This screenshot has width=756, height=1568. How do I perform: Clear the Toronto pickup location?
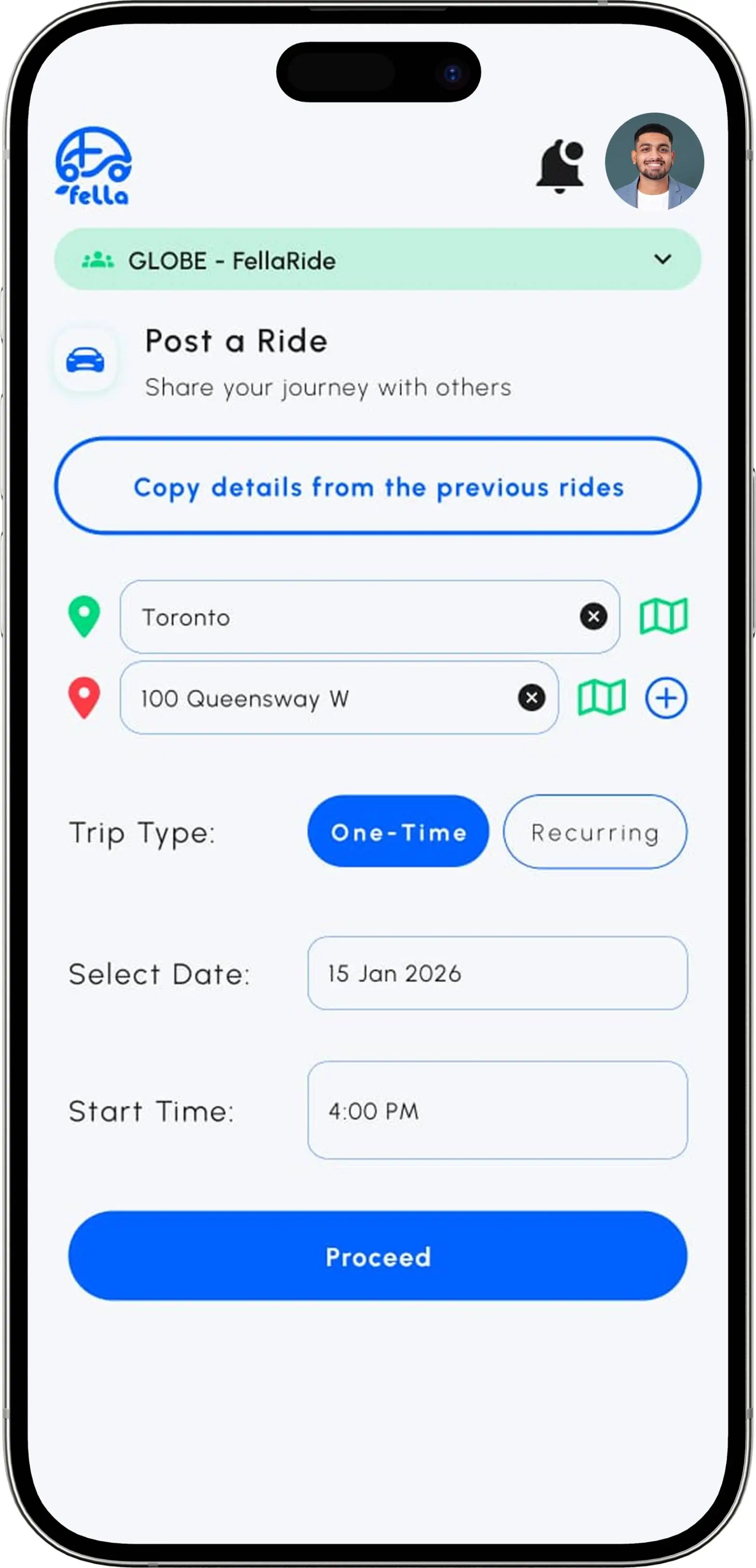[593, 616]
